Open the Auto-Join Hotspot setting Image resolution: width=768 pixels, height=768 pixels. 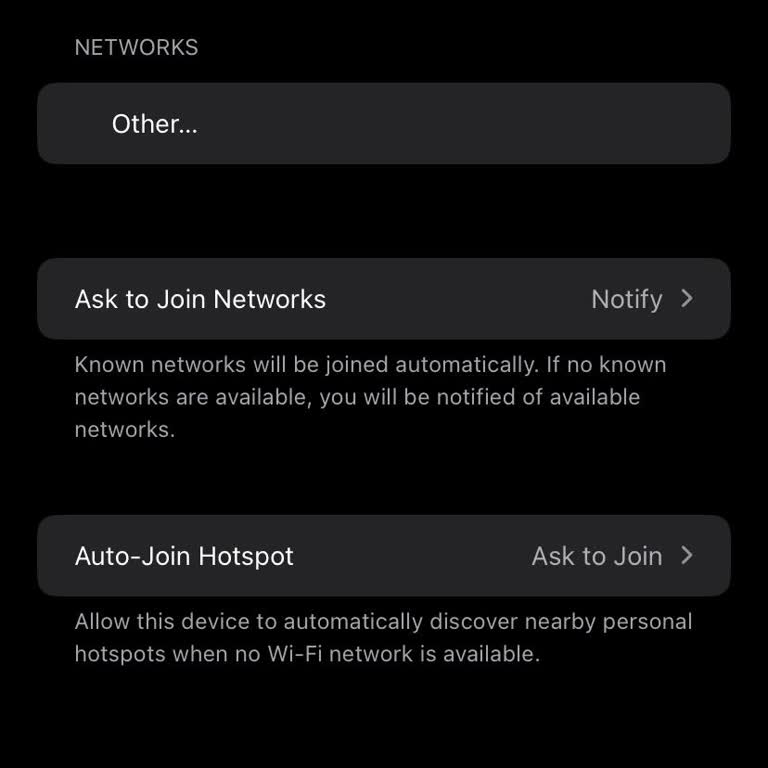pyautogui.click(x=383, y=556)
